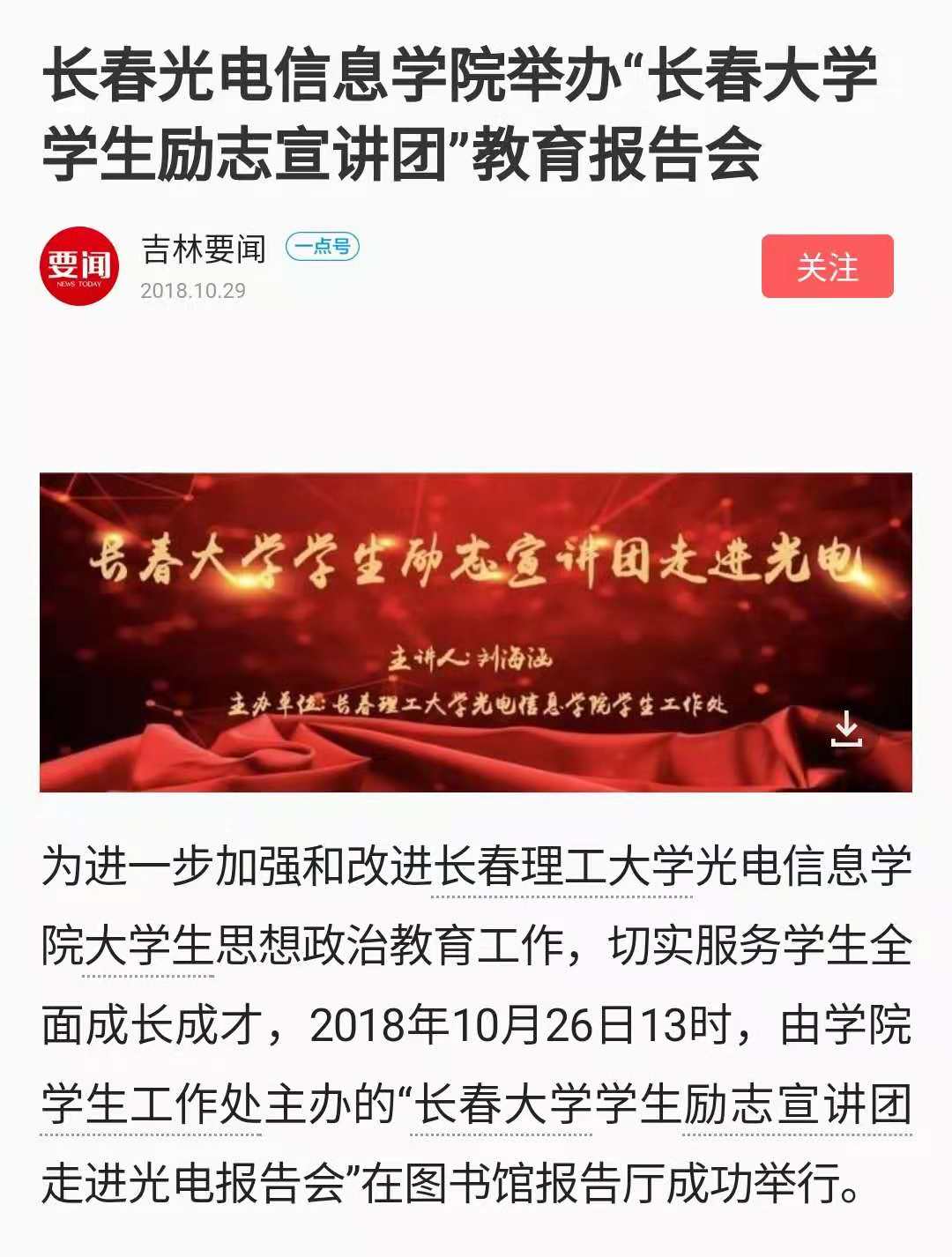Screen dimensions: 952x1257
Task: Open the 吉林要闻 account name
Action: point(204,249)
